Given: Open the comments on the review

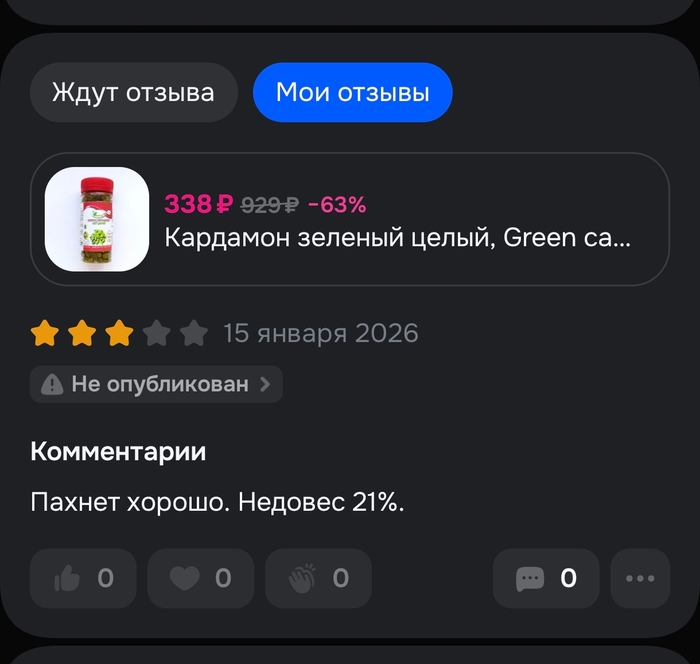Looking at the screenshot, I should click(546, 578).
